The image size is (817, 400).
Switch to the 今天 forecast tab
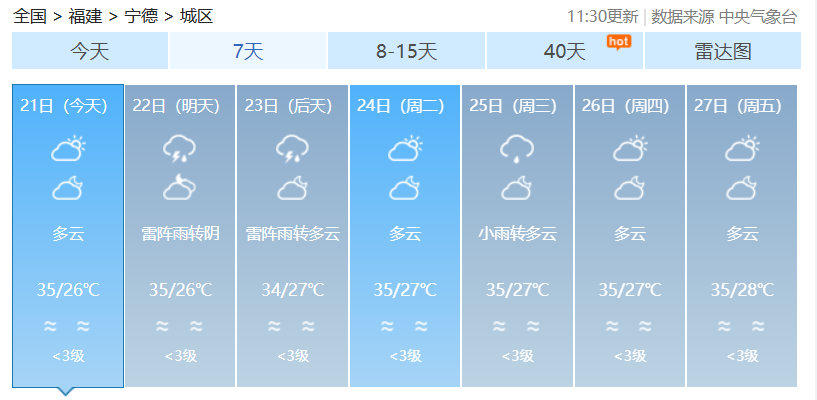click(x=90, y=51)
